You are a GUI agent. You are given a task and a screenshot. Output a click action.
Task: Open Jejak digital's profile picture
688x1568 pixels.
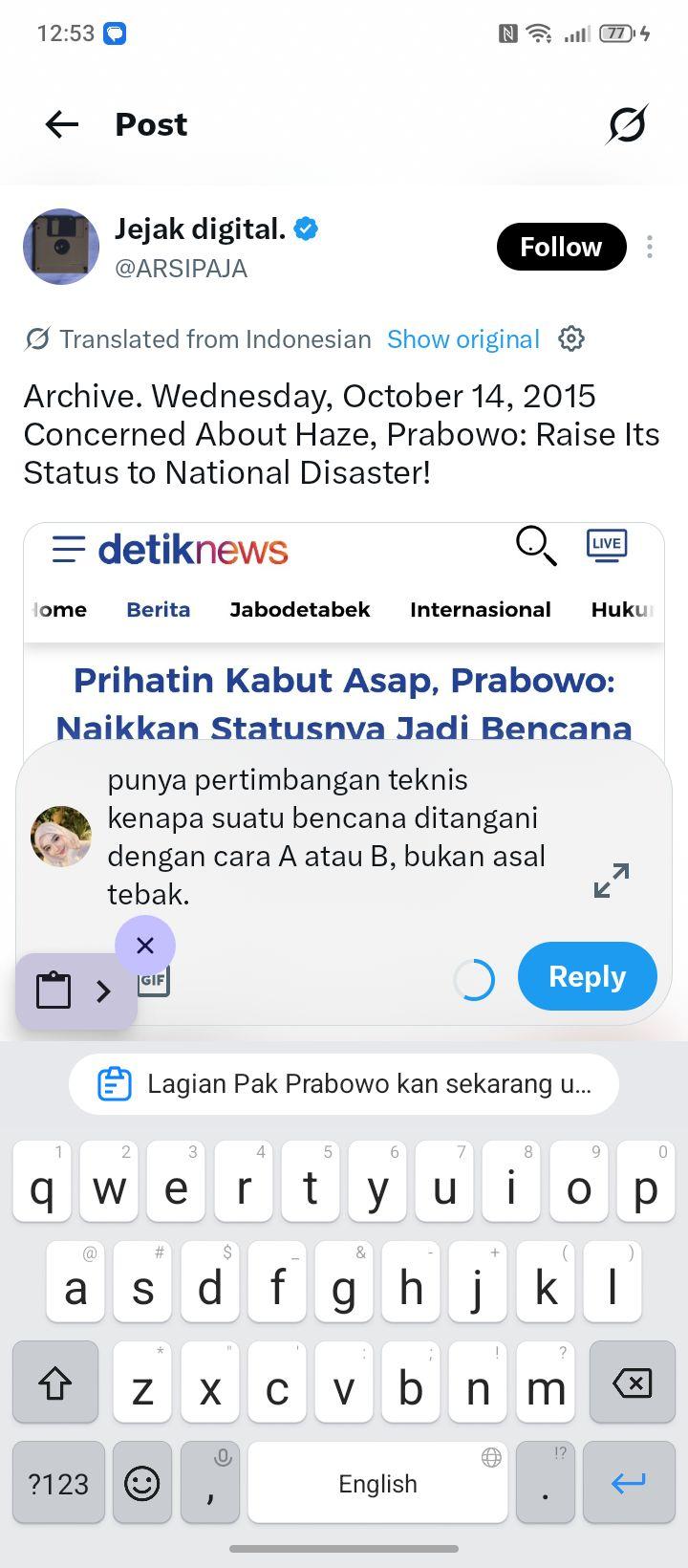(x=61, y=247)
